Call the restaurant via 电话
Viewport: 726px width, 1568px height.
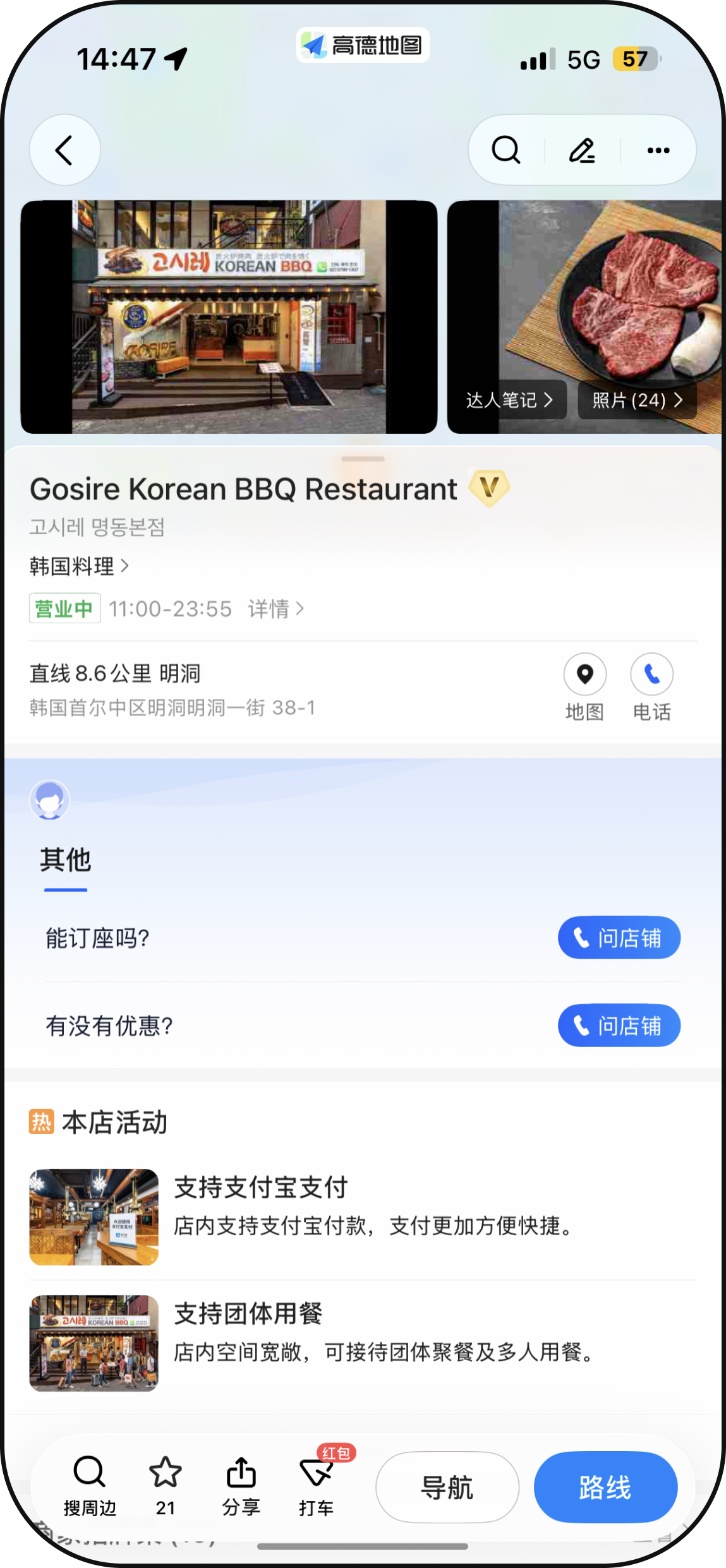click(x=652, y=687)
